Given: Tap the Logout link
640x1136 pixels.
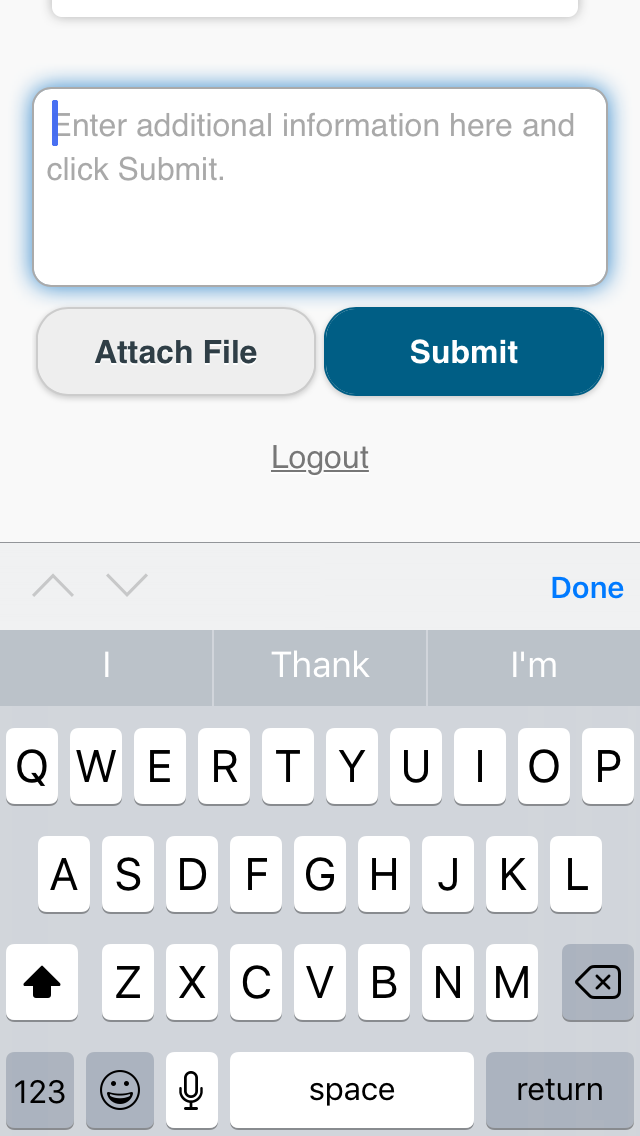Looking at the screenshot, I should point(320,457).
